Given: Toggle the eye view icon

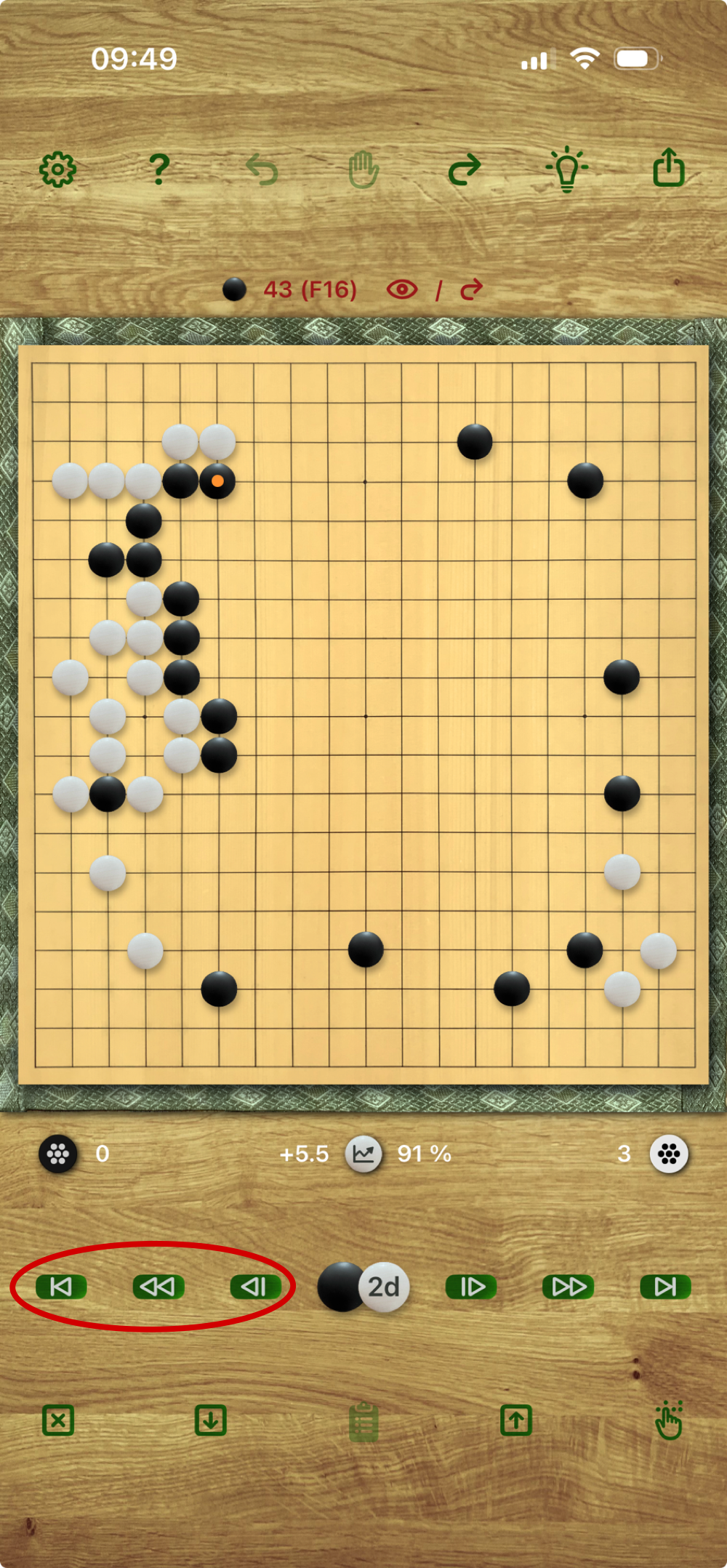Looking at the screenshot, I should (402, 290).
